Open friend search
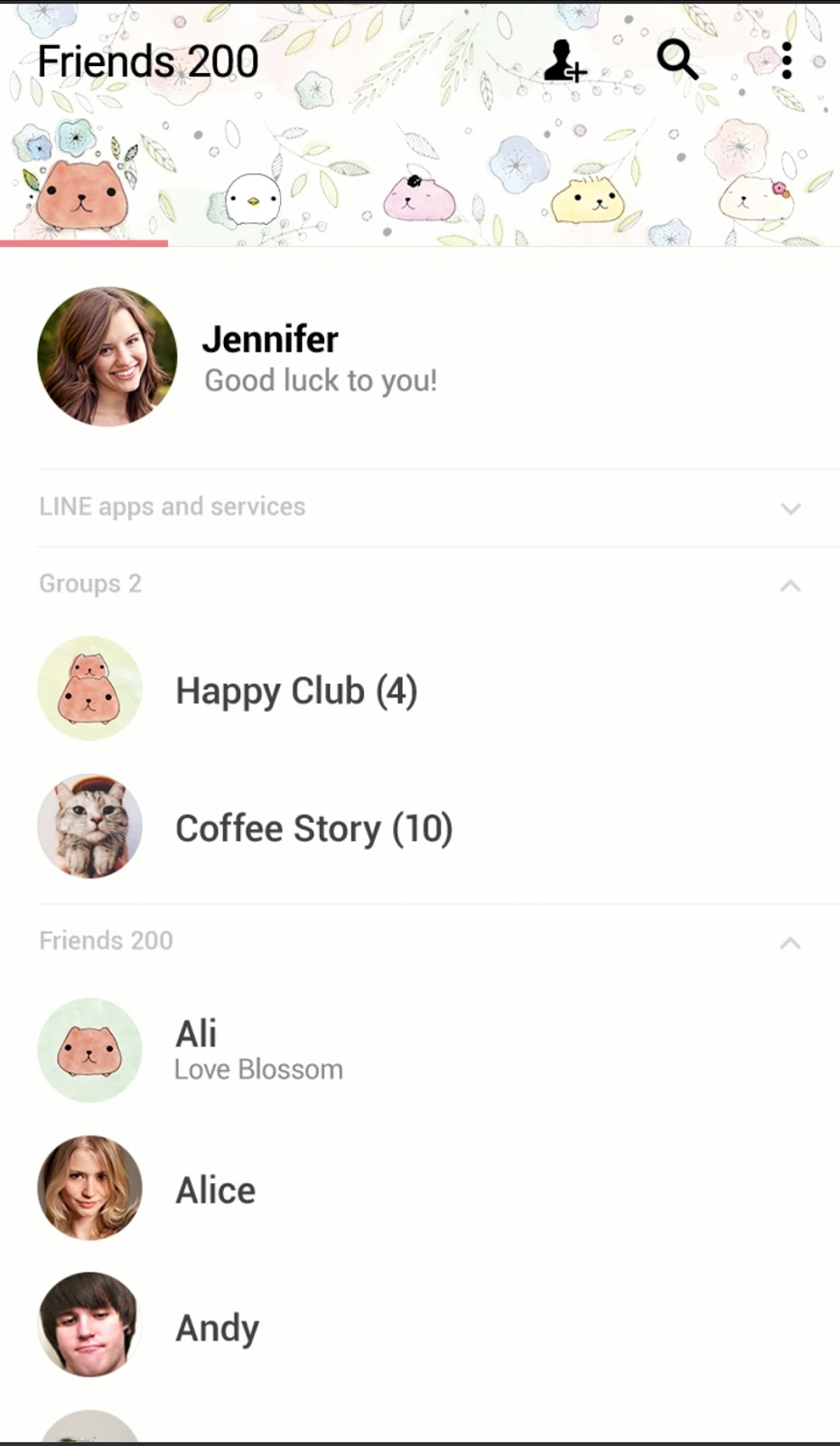This screenshot has height=1446, width=840. pos(677,61)
